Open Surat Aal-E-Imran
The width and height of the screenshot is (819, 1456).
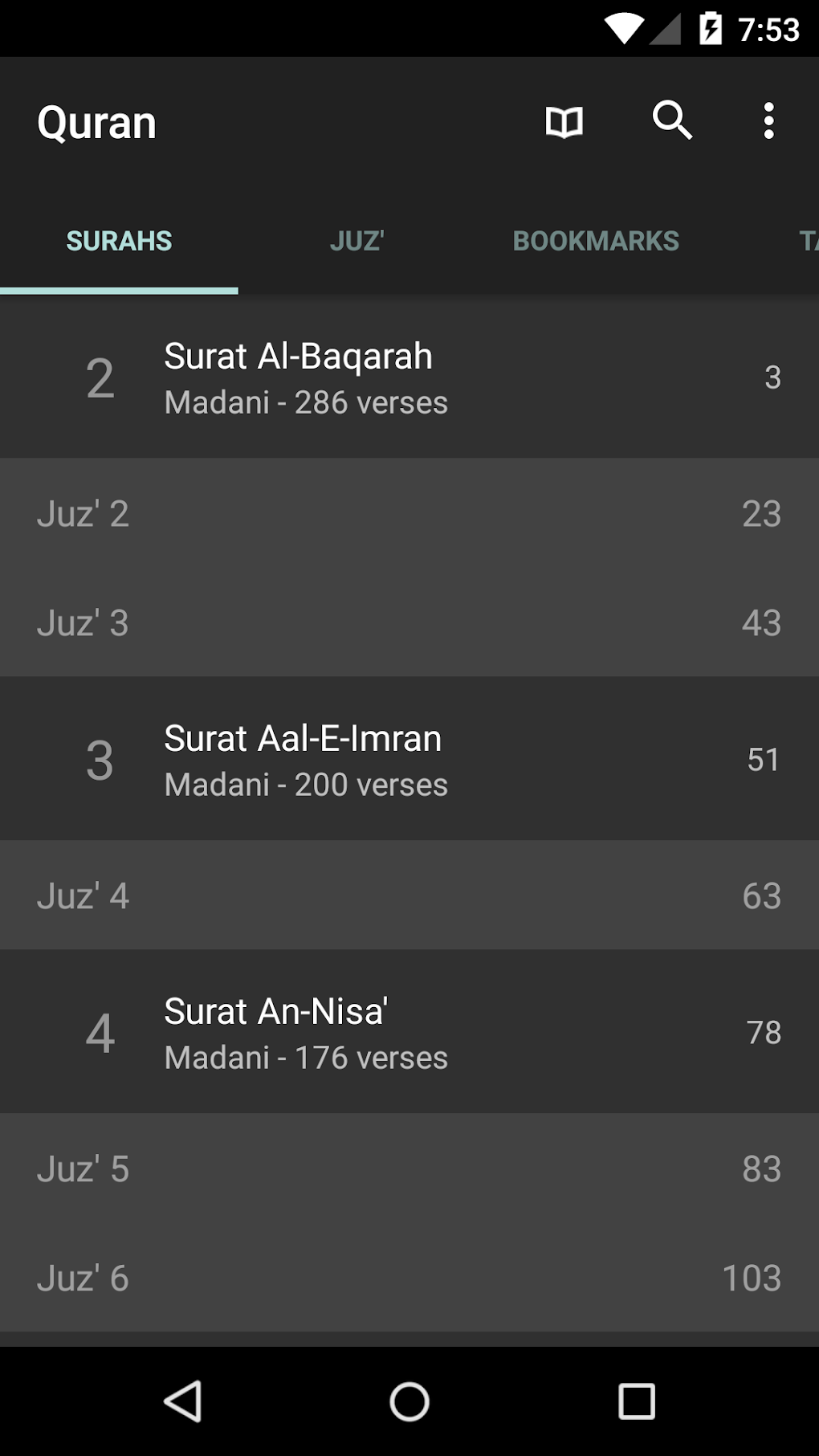[x=409, y=760]
